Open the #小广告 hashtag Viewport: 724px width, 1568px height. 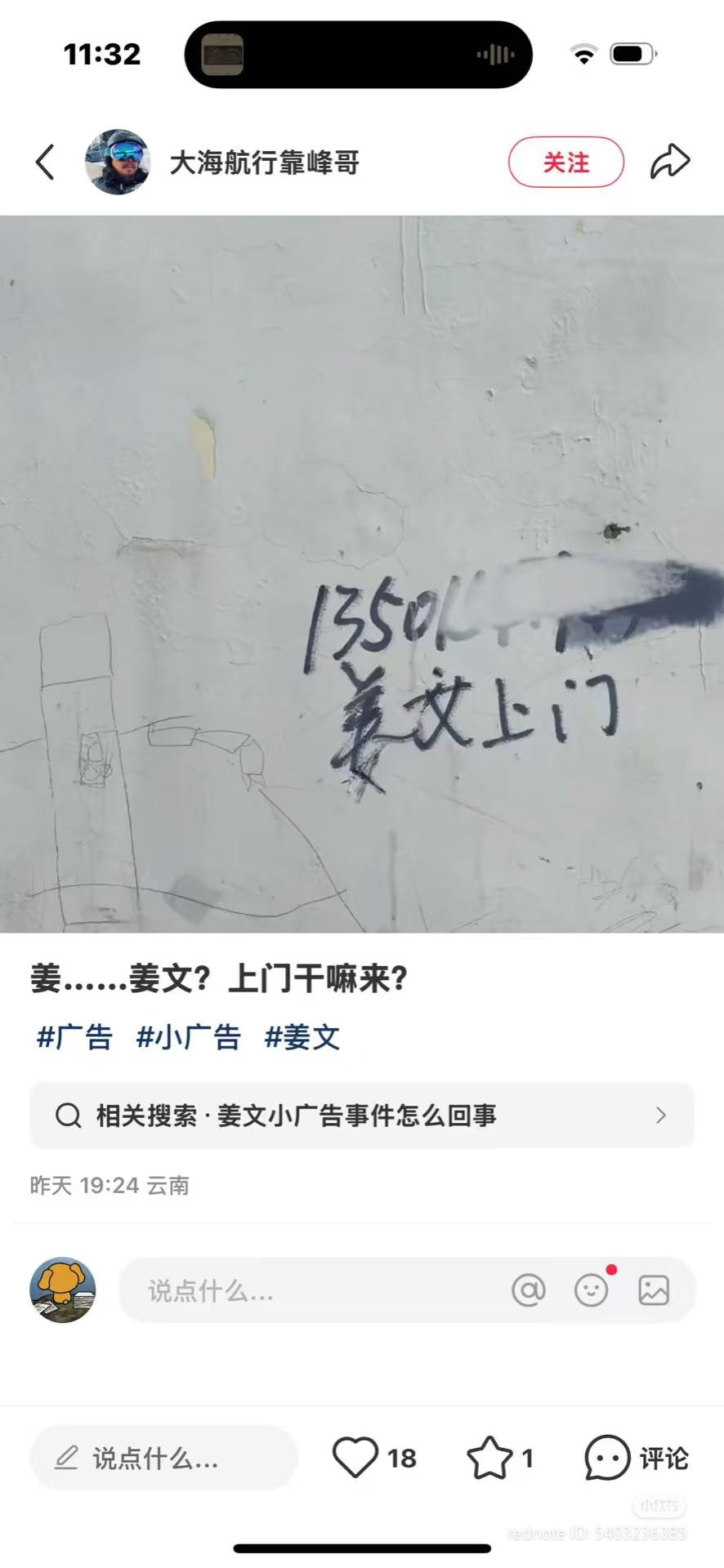click(x=189, y=1037)
